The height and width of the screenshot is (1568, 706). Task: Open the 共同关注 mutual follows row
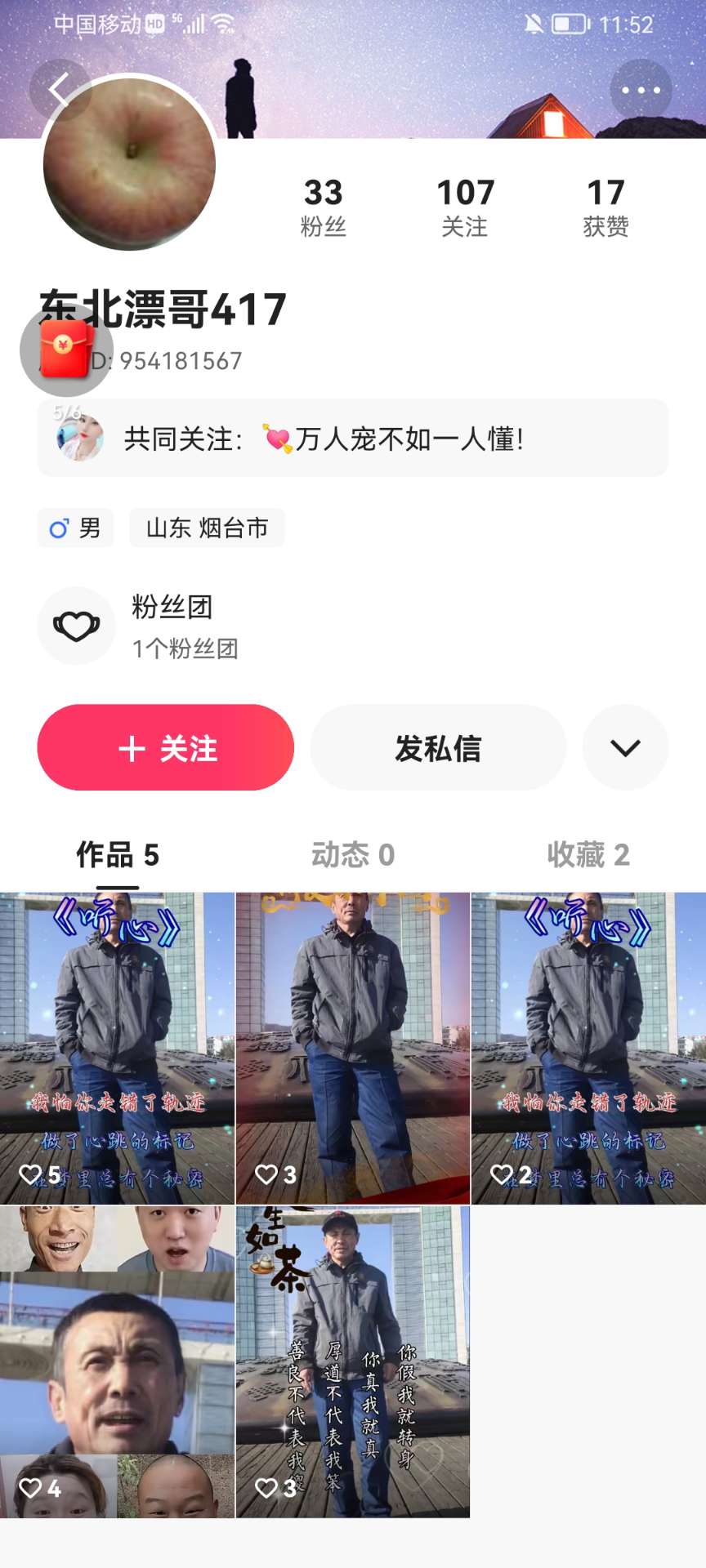click(353, 439)
